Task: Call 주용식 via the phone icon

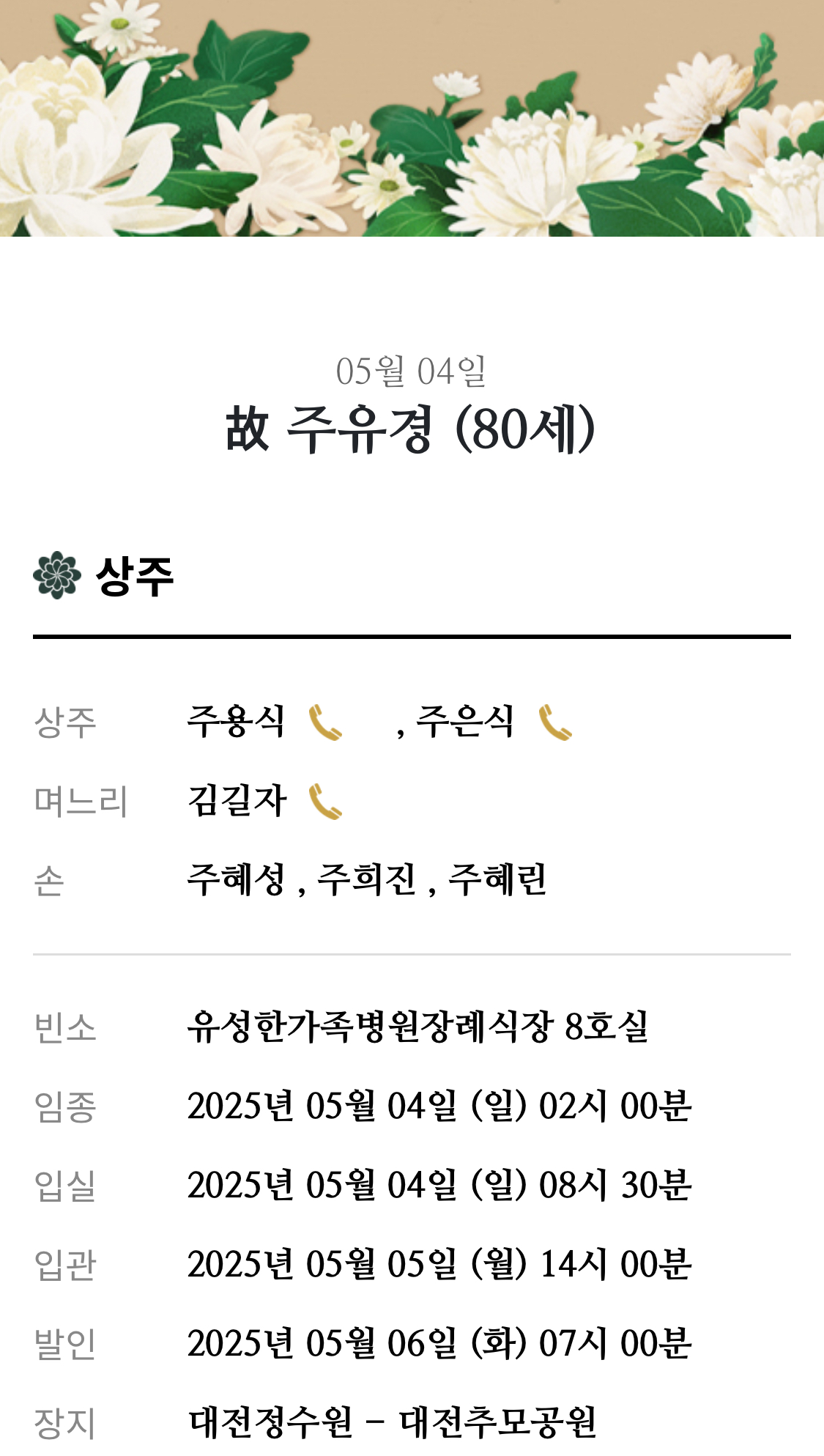Action: [325, 723]
